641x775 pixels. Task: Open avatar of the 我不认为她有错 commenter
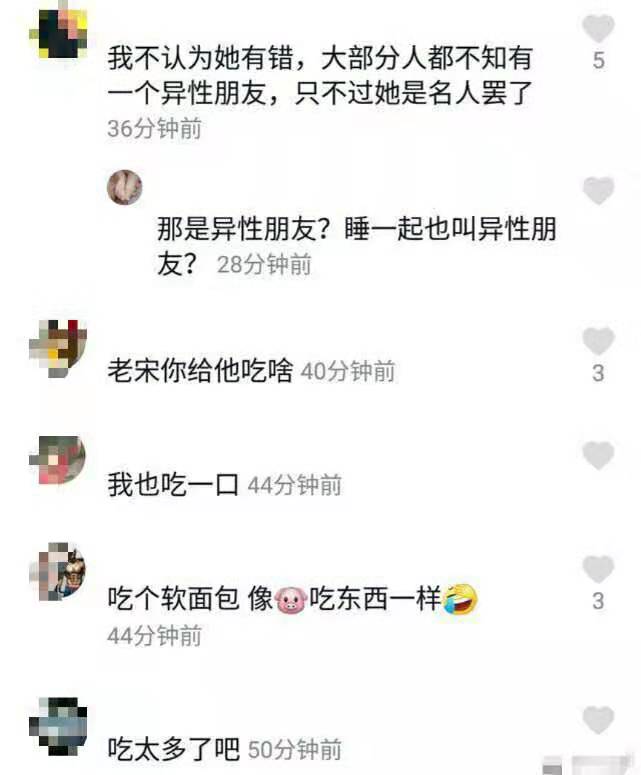click(58, 30)
